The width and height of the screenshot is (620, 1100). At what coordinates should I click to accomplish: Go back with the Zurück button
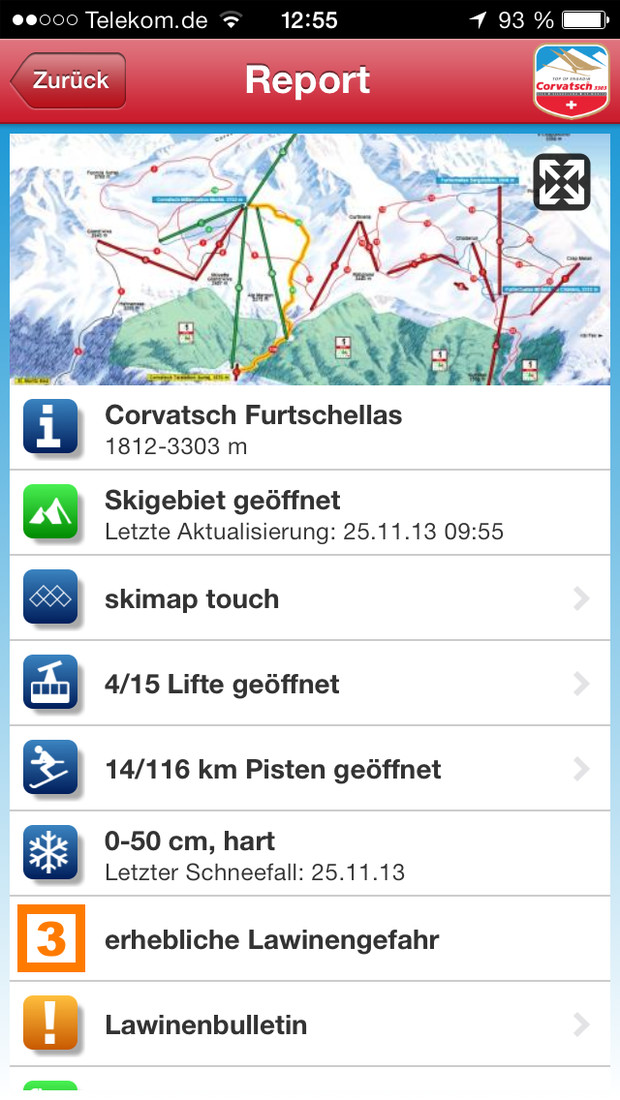coord(68,80)
